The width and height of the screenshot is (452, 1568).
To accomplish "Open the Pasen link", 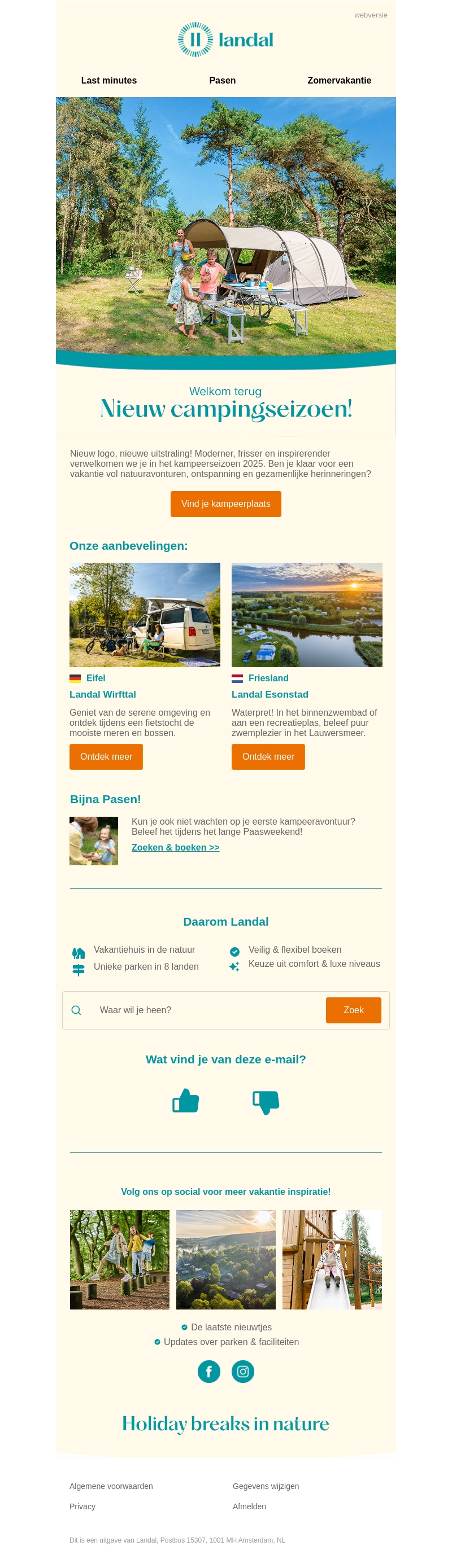I will (223, 80).
